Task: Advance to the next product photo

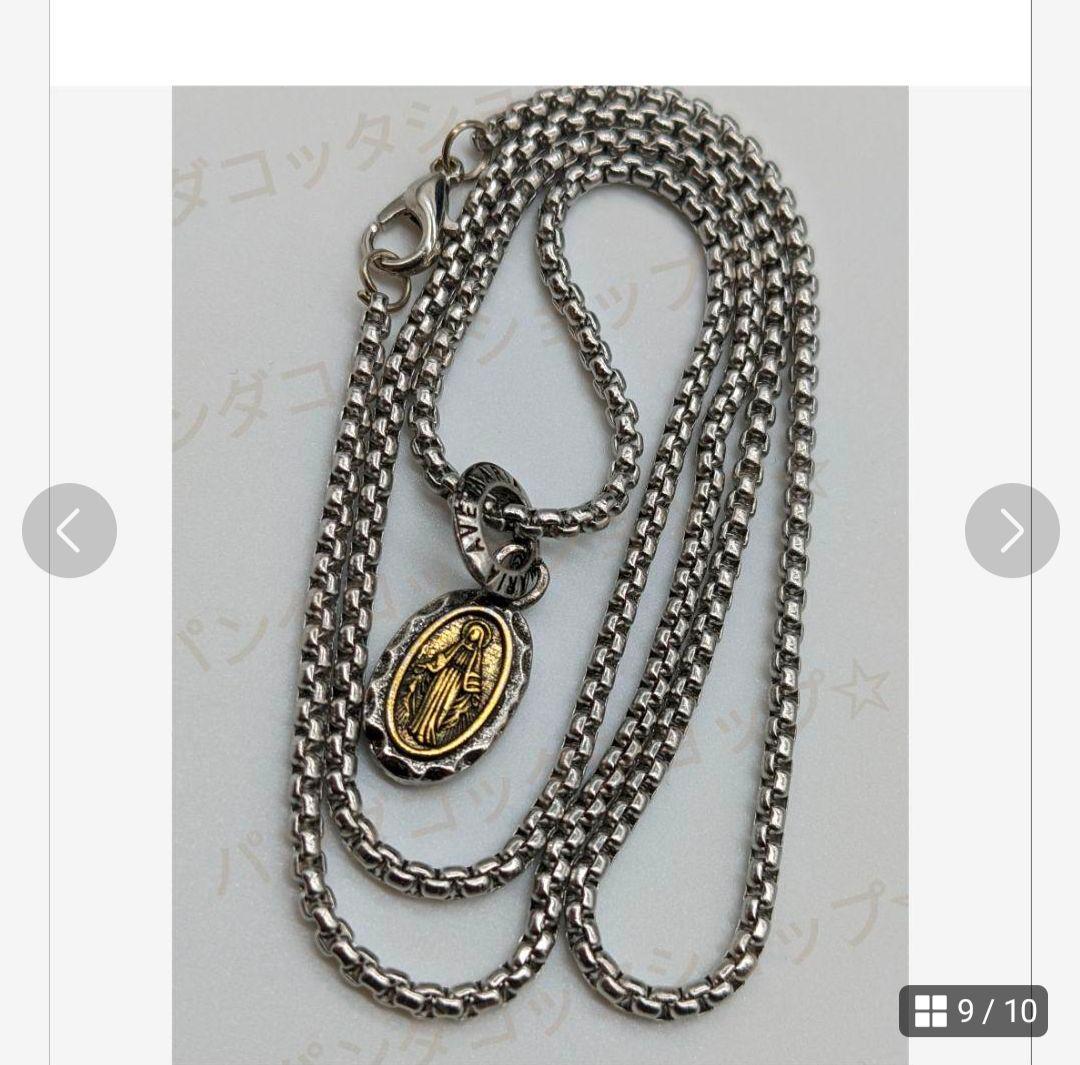Action: (1011, 531)
